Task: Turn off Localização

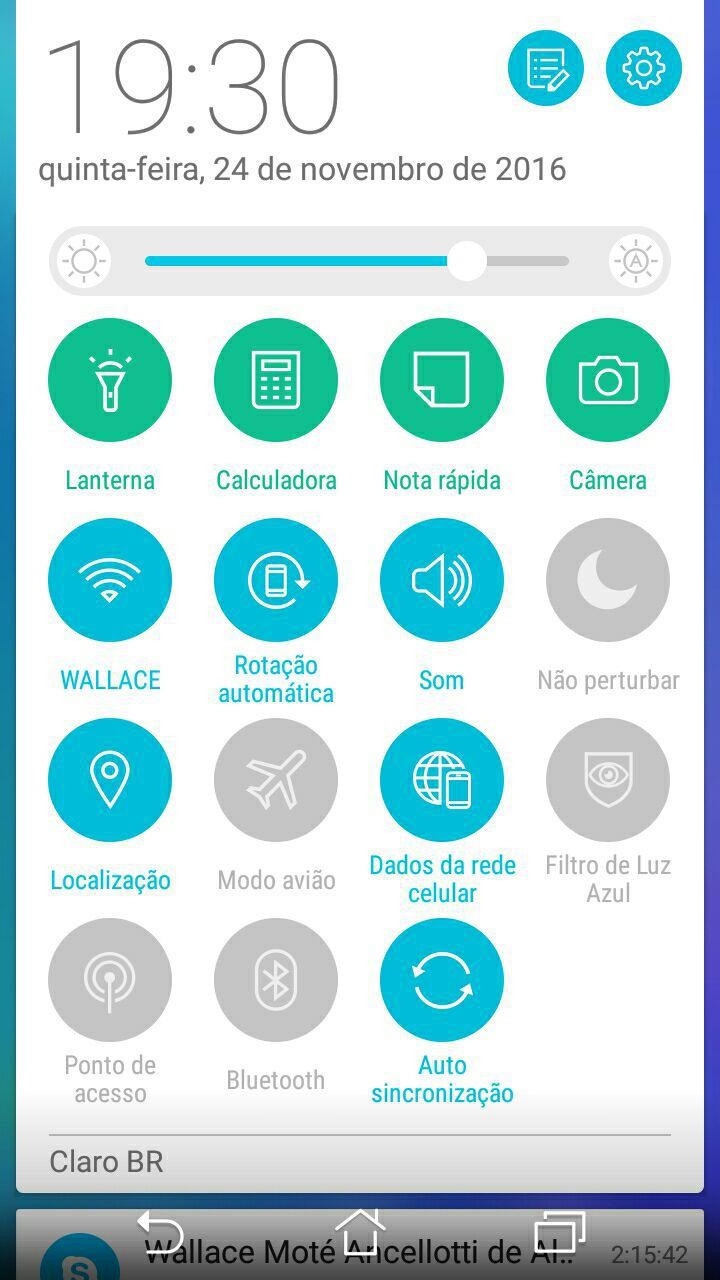Action: point(110,780)
